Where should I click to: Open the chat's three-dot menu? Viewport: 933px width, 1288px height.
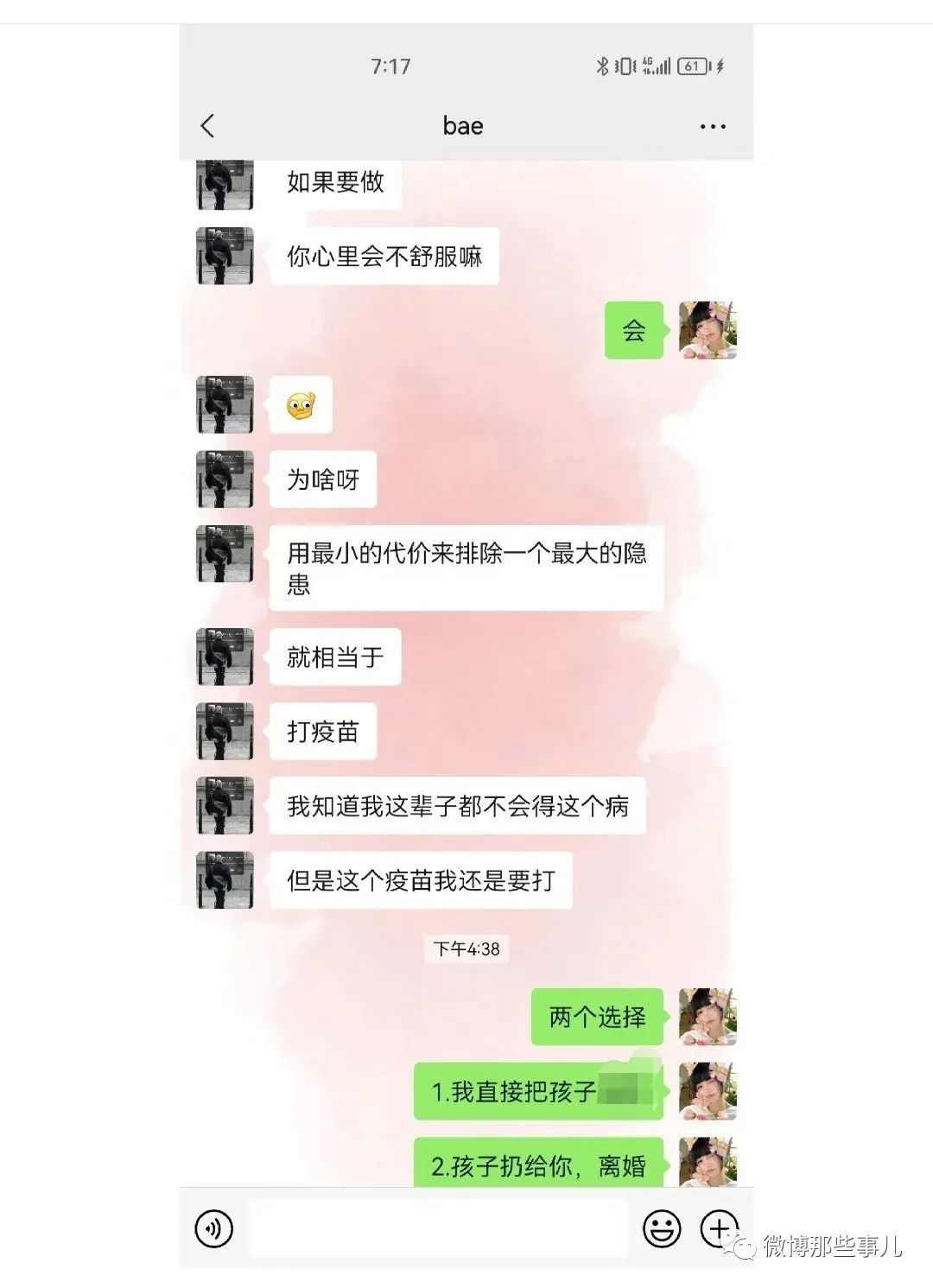(x=712, y=127)
